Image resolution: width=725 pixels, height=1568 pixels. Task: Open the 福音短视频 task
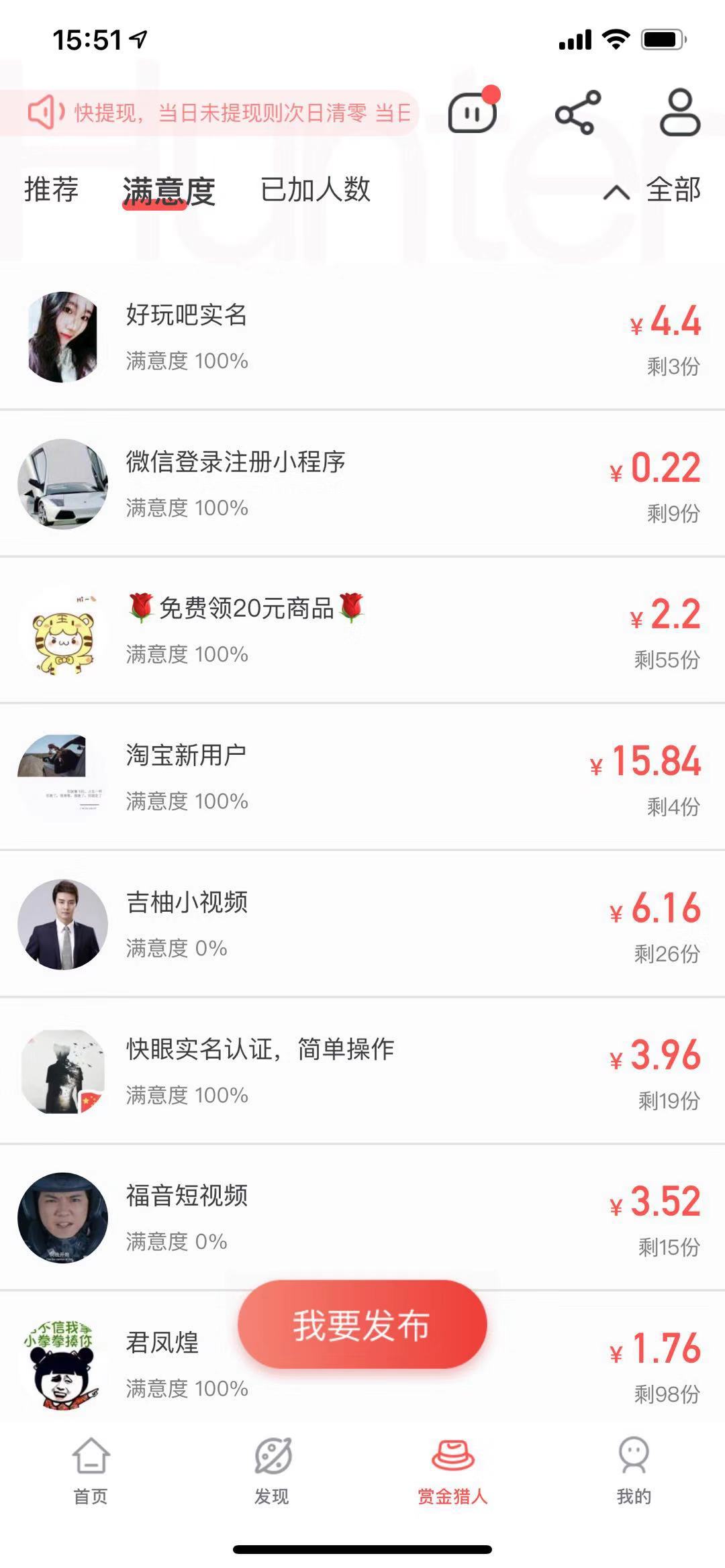pyautogui.click(x=362, y=1217)
